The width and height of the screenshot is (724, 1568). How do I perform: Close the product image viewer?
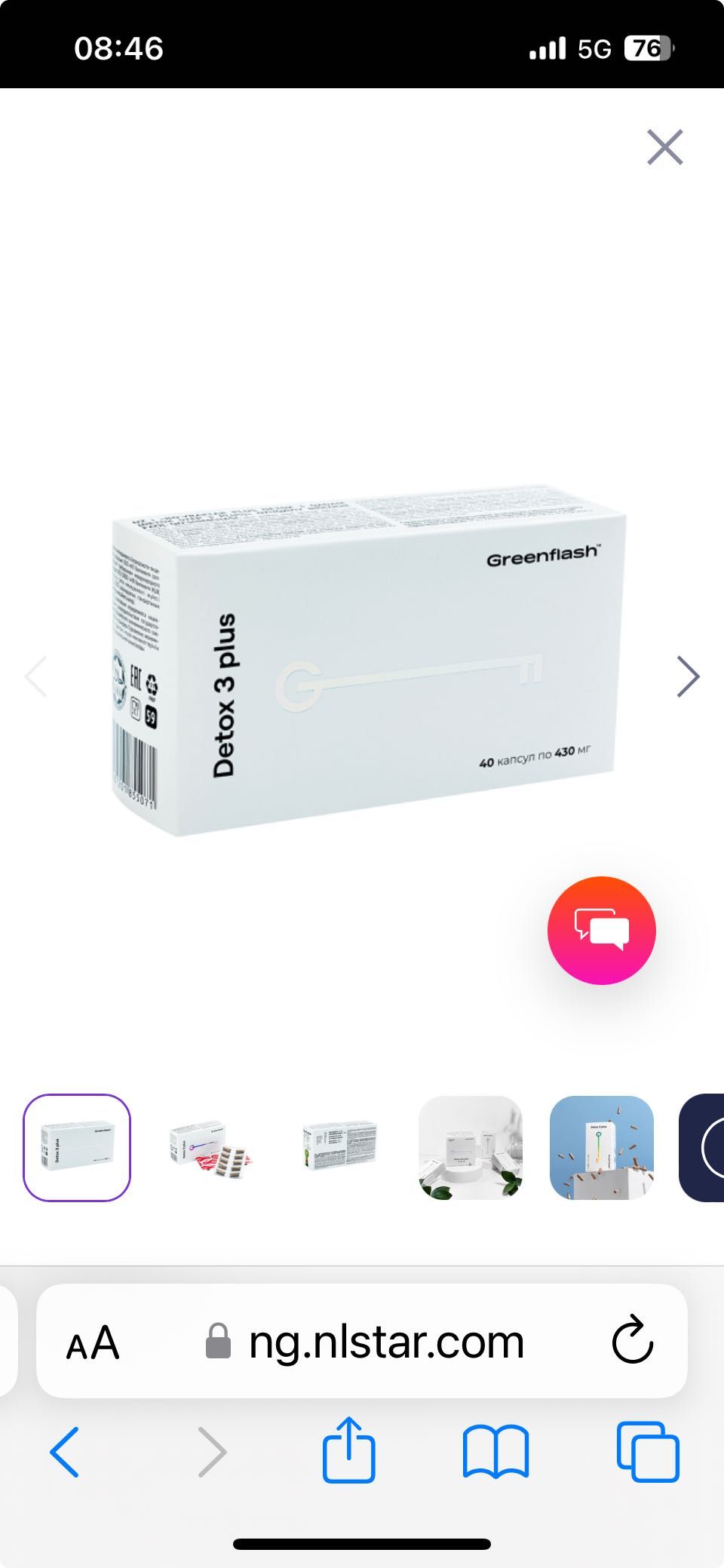click(664, 147)
